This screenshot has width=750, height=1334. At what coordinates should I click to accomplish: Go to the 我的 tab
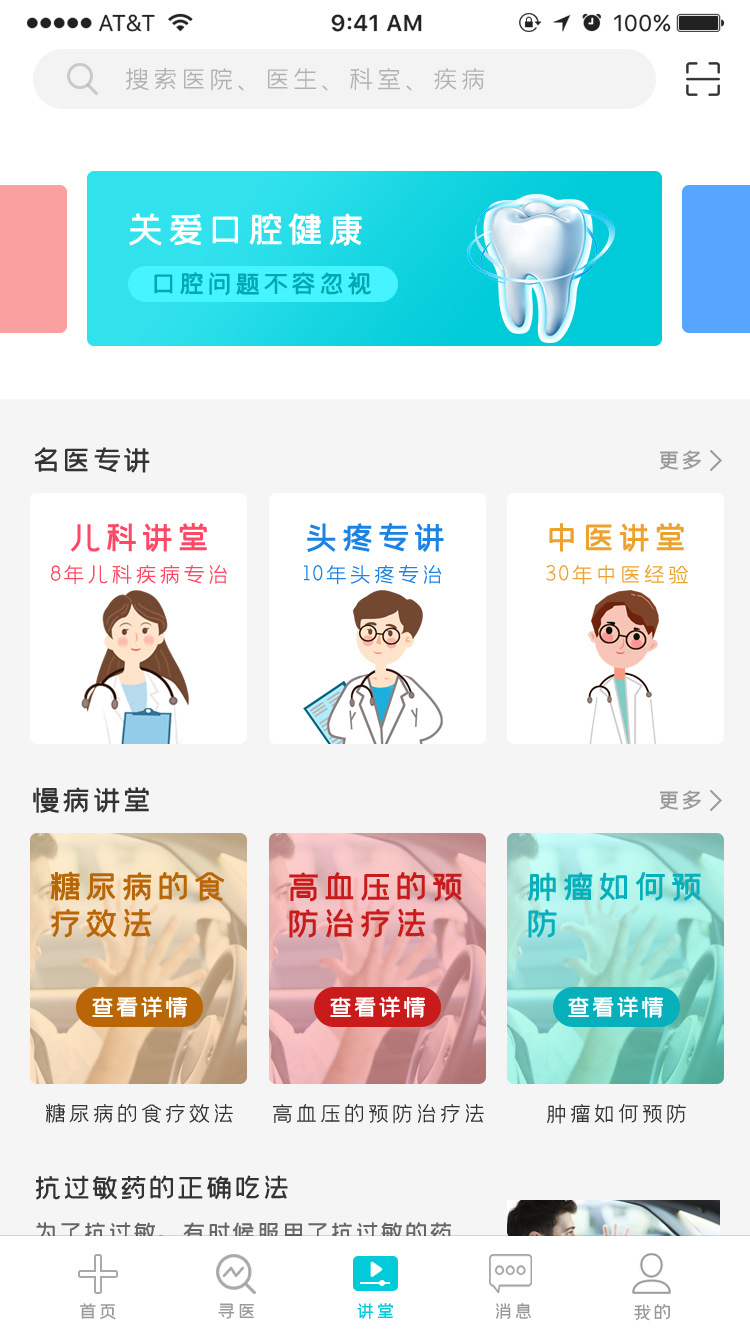tap(652, 1287)
